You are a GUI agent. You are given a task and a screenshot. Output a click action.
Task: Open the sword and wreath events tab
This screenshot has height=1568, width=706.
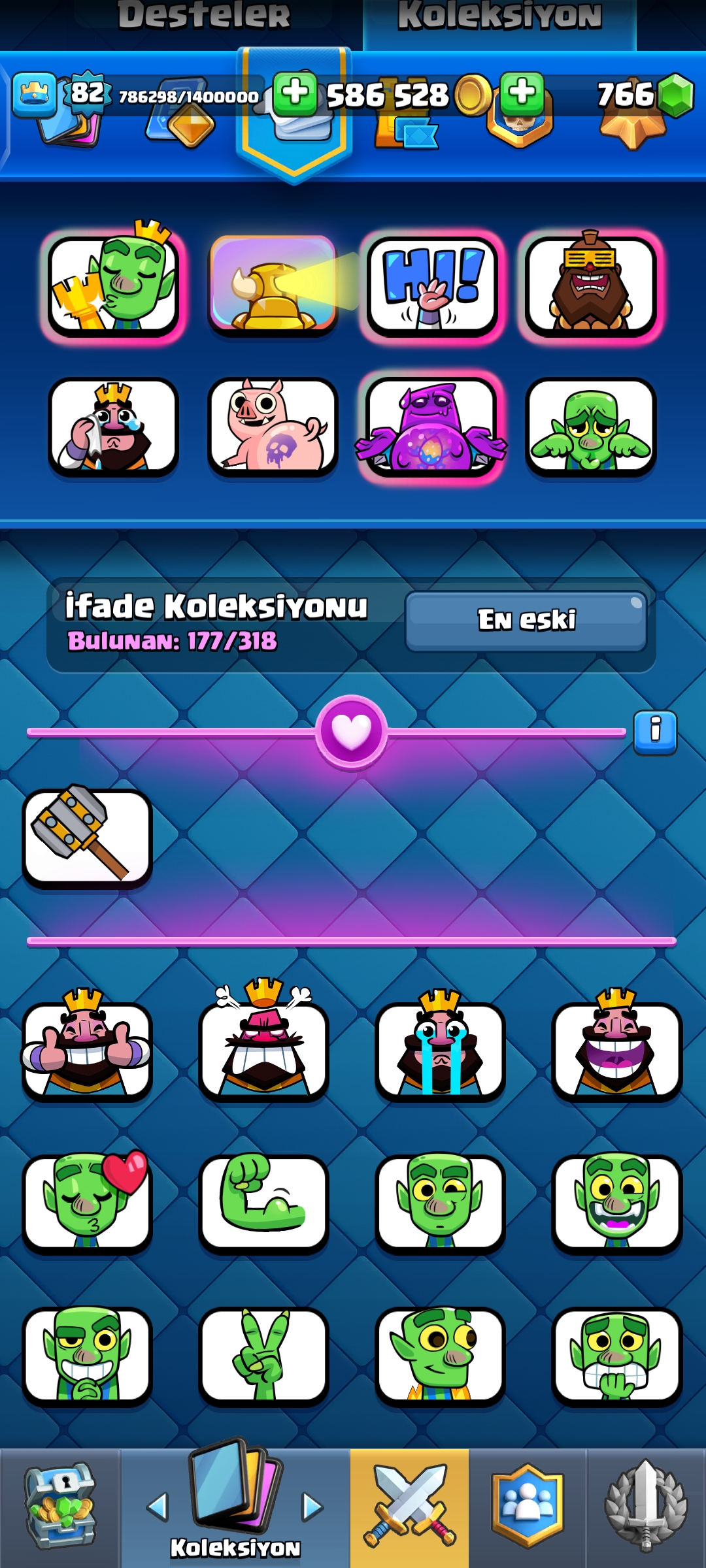(x=646, y=1507)
